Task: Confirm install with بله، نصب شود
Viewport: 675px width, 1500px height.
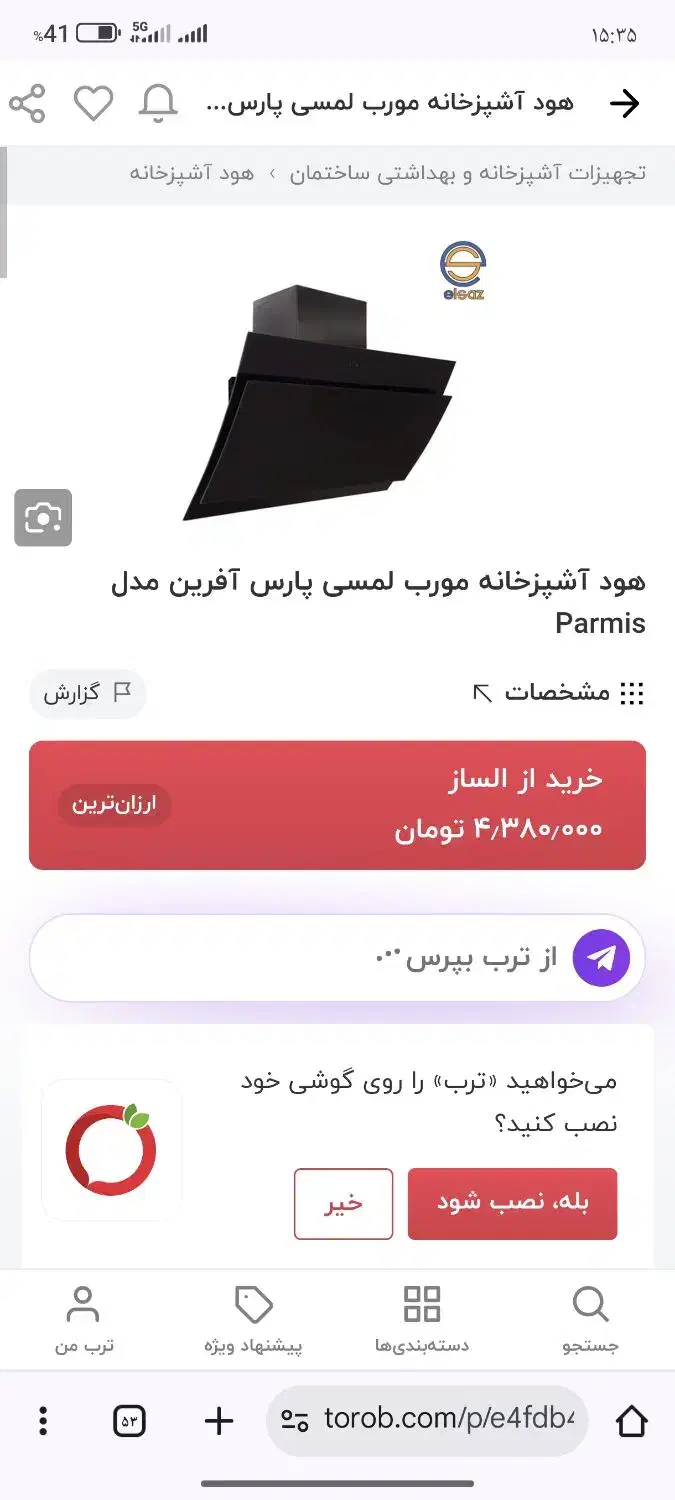Action: (x=512, y=1204)
